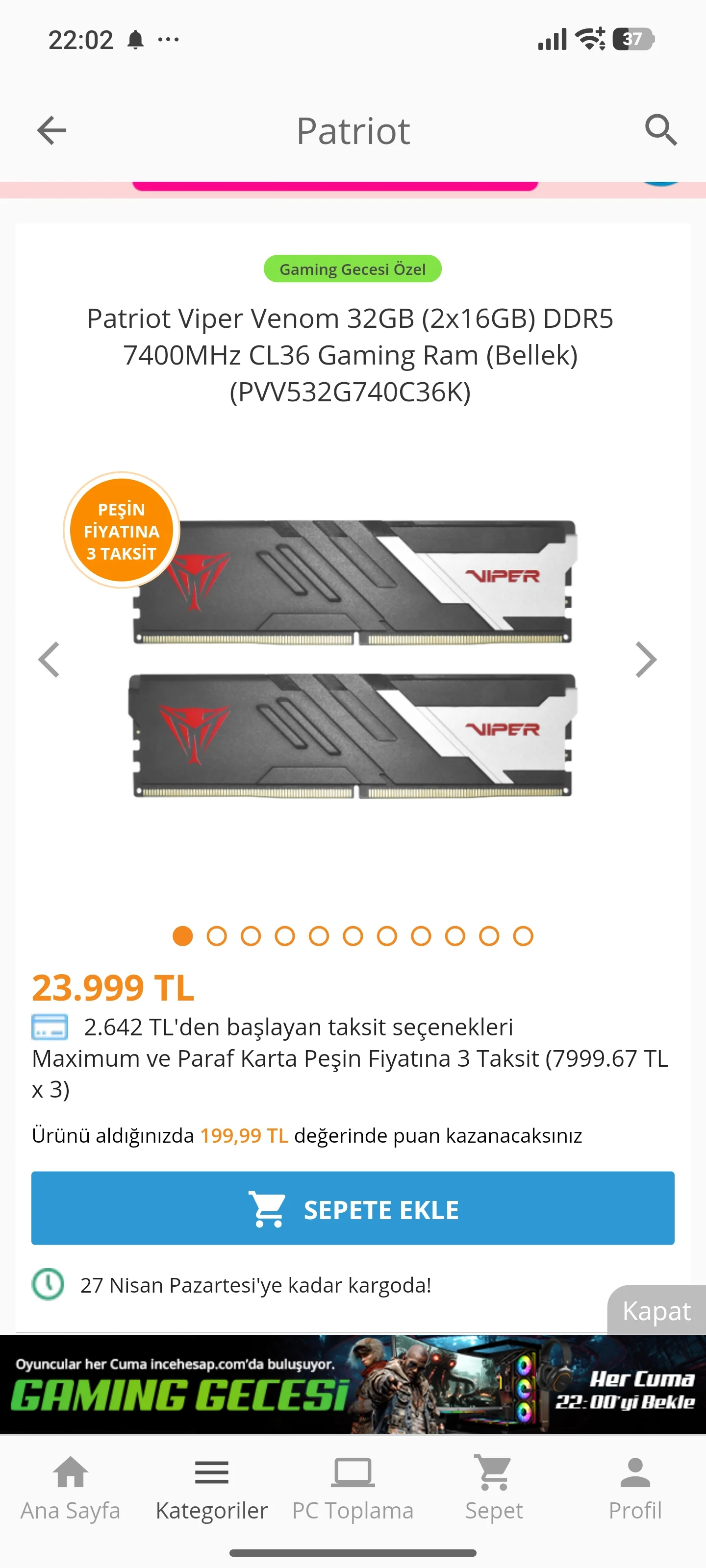Jump to the second image page dot
Viewport: 706px width, 1568px height.
[217, 935]
